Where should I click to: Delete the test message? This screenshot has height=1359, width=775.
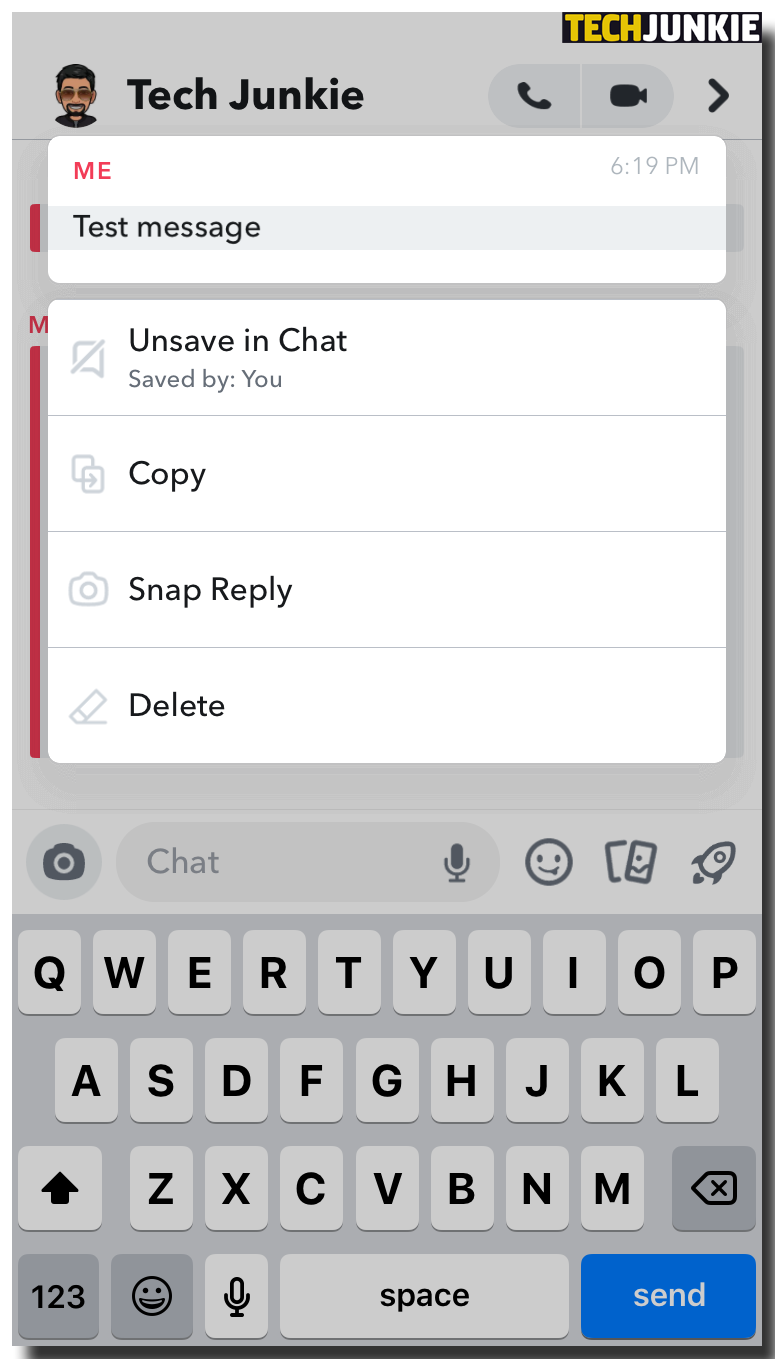point(387,706)
